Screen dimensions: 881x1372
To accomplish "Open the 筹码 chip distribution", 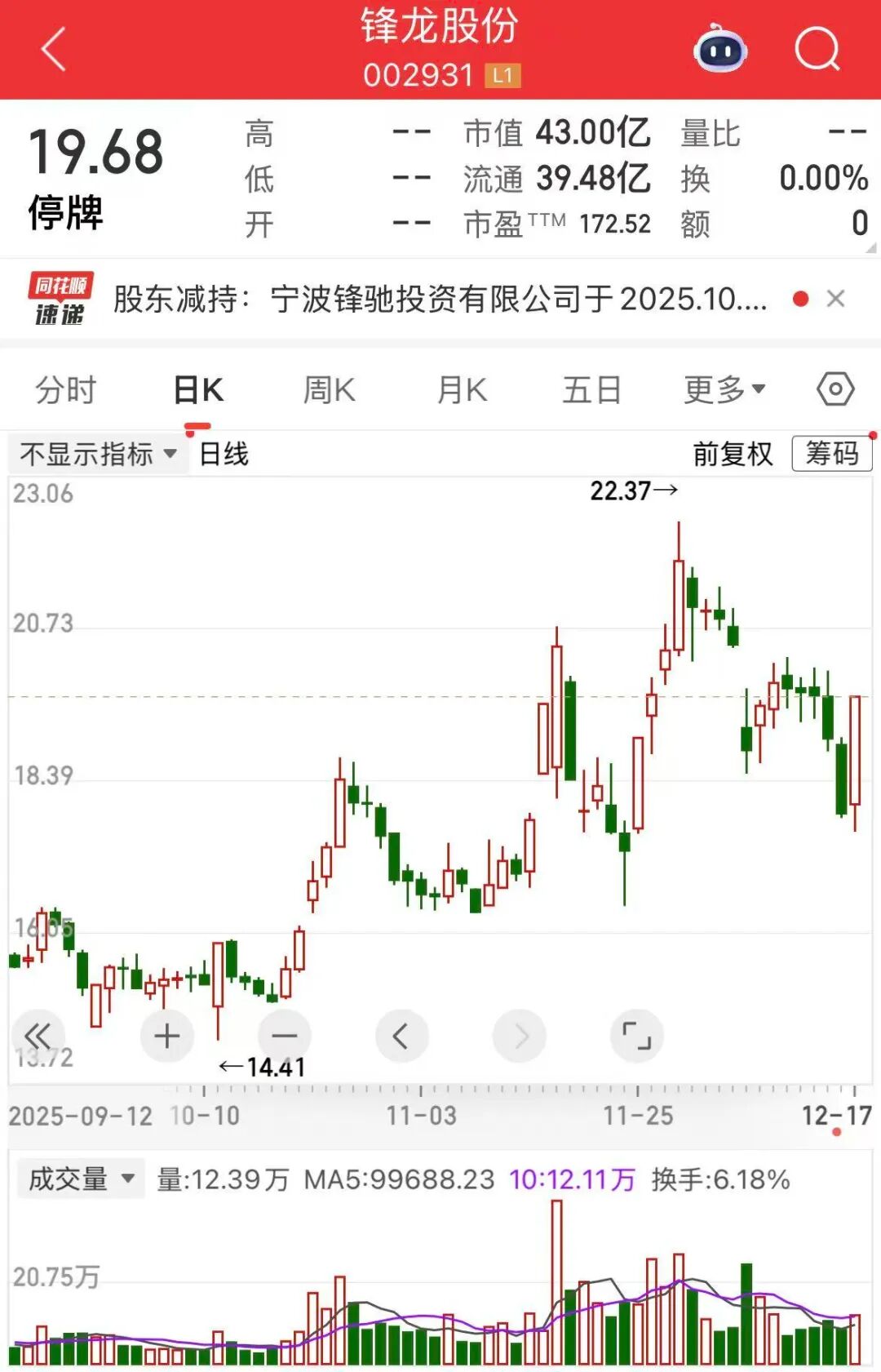I will point(832,454).
